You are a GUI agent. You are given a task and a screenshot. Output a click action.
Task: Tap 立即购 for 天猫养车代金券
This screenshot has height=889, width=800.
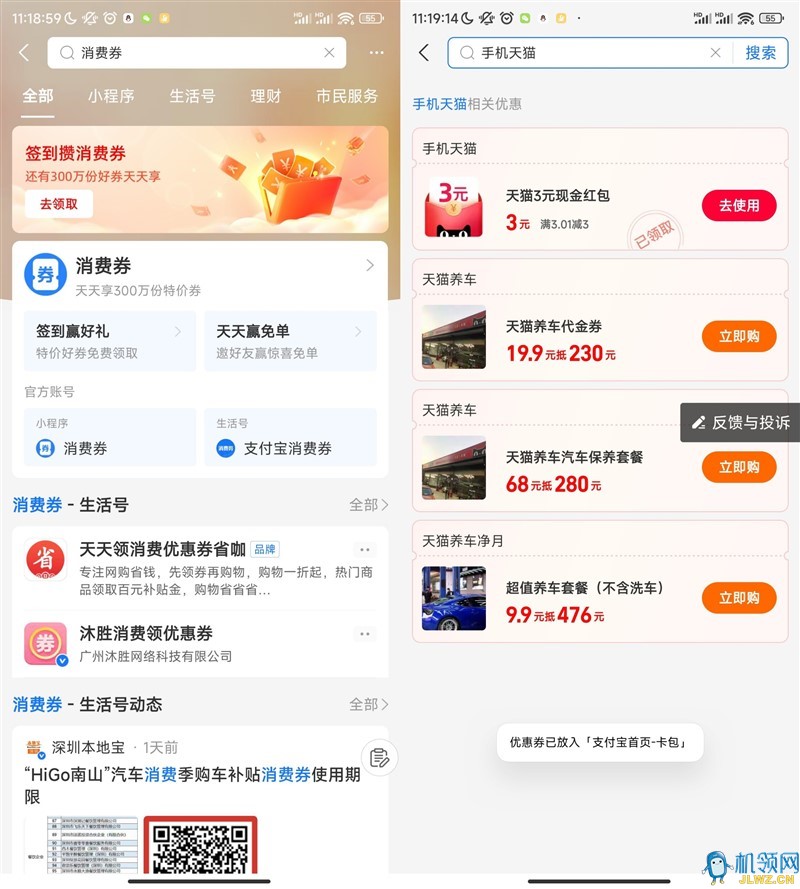pos(739,336)
